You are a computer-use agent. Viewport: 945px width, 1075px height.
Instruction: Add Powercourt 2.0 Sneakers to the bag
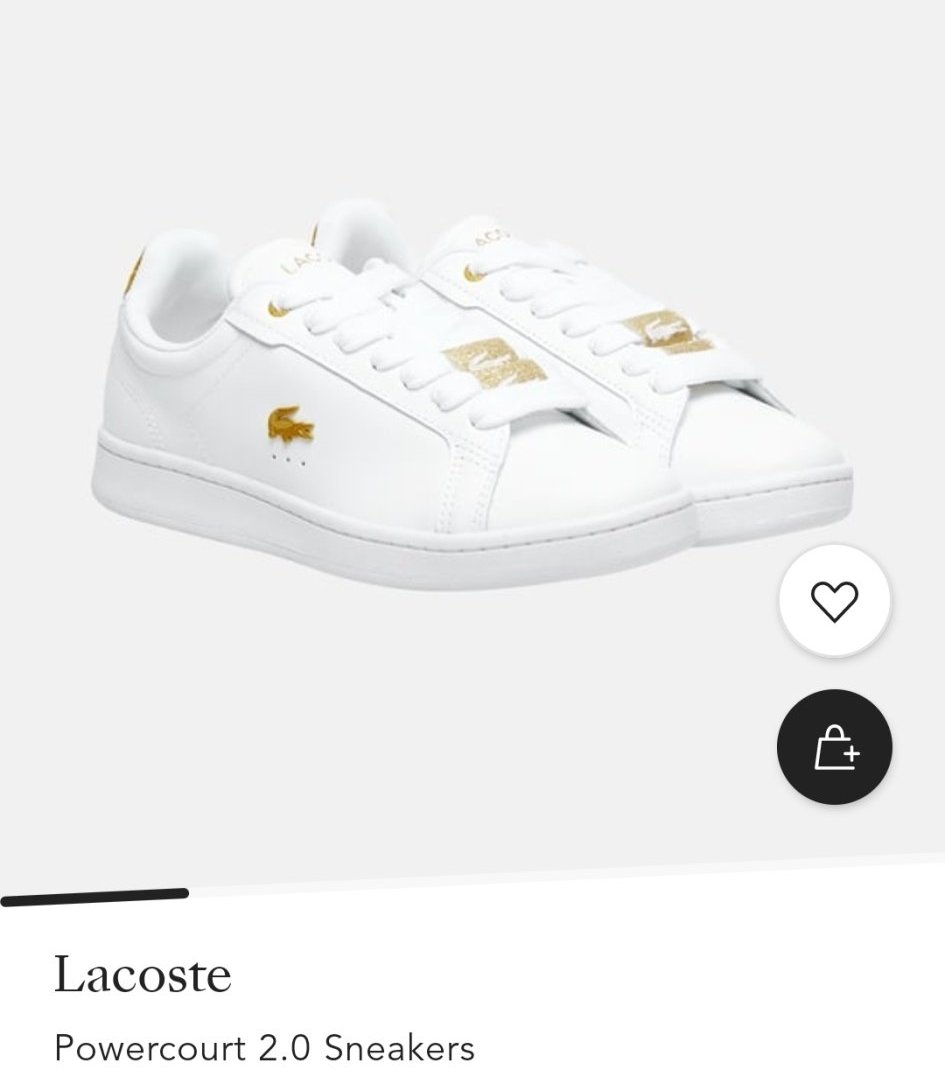(x=834, y=747)
